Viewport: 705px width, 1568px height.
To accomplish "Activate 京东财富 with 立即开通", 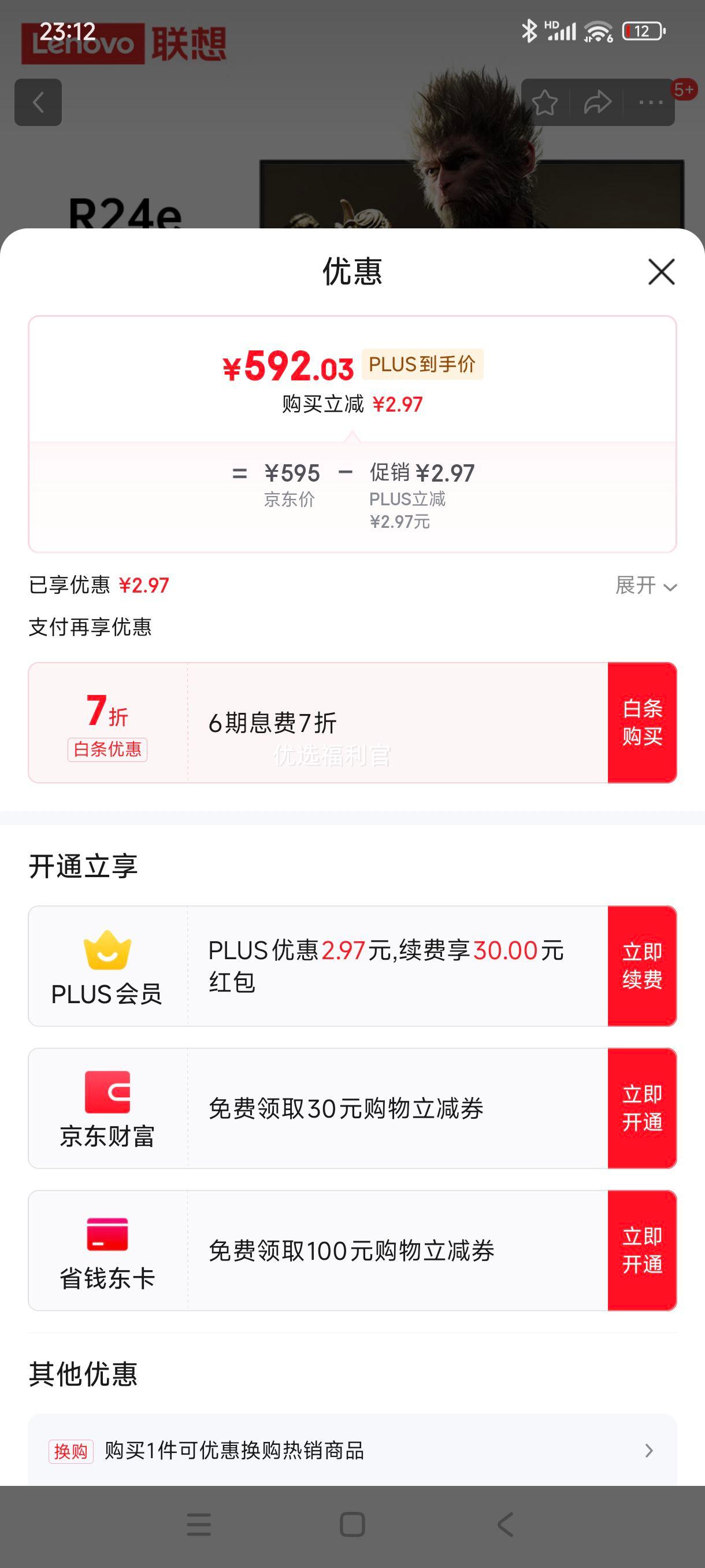I will click(642, 1108).
